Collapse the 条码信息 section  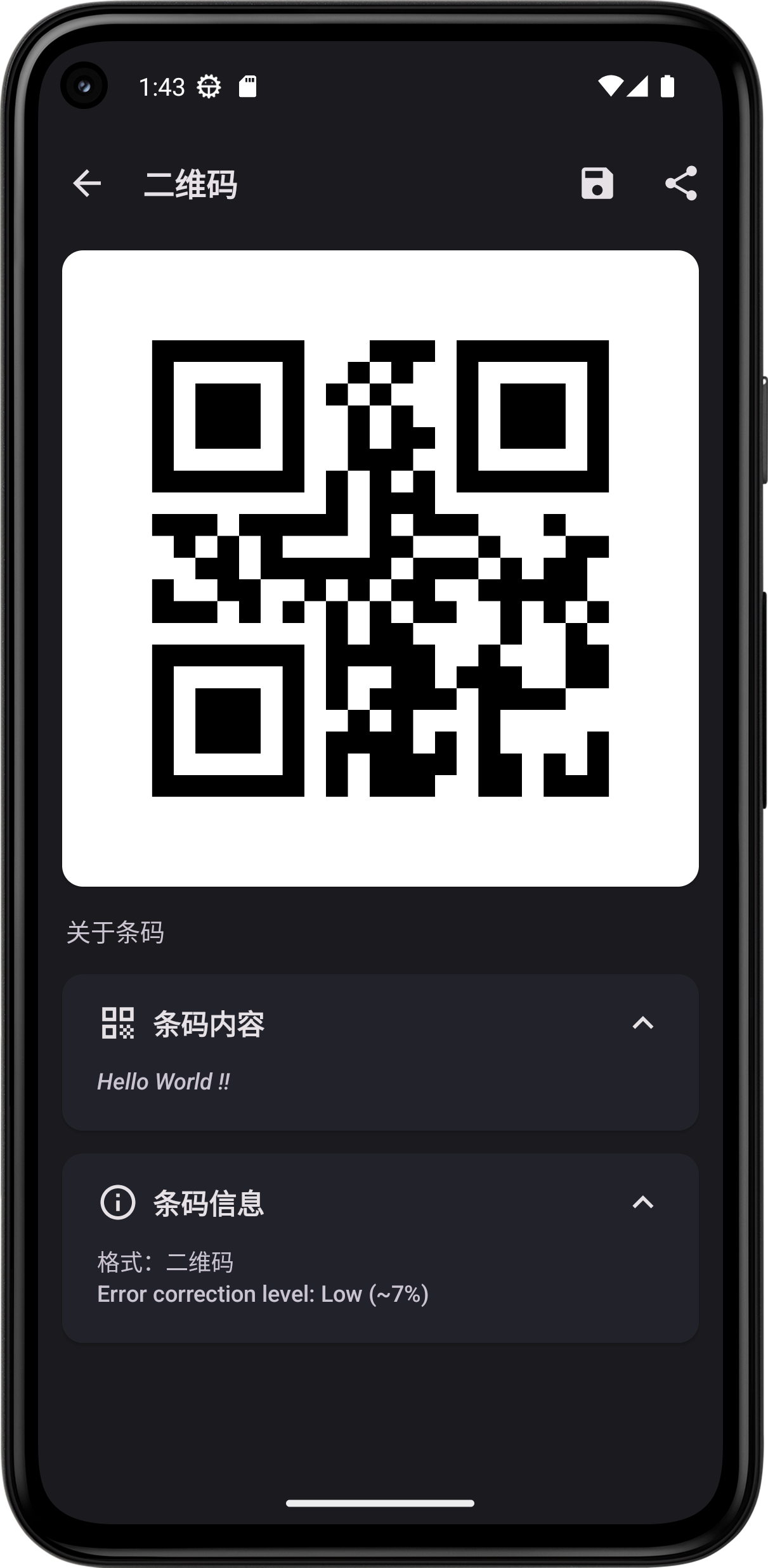click(642, 1202)
